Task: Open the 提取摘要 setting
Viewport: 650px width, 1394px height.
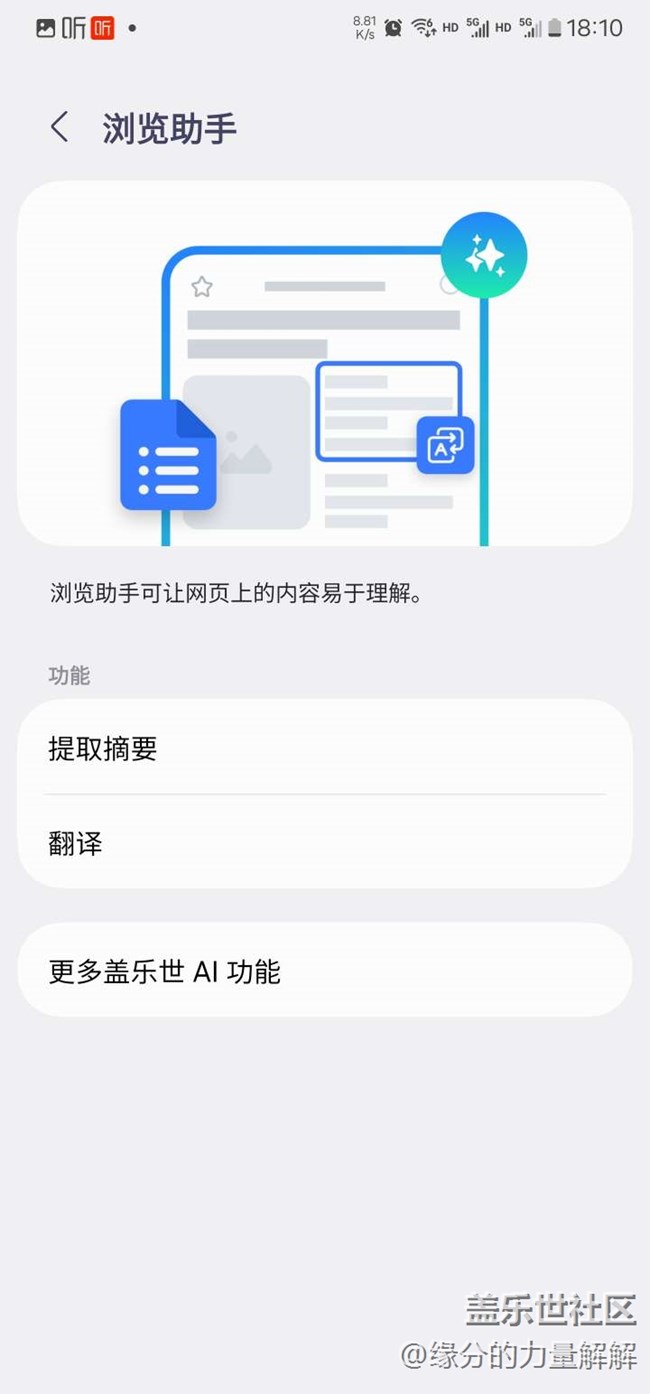Action: 325,747
